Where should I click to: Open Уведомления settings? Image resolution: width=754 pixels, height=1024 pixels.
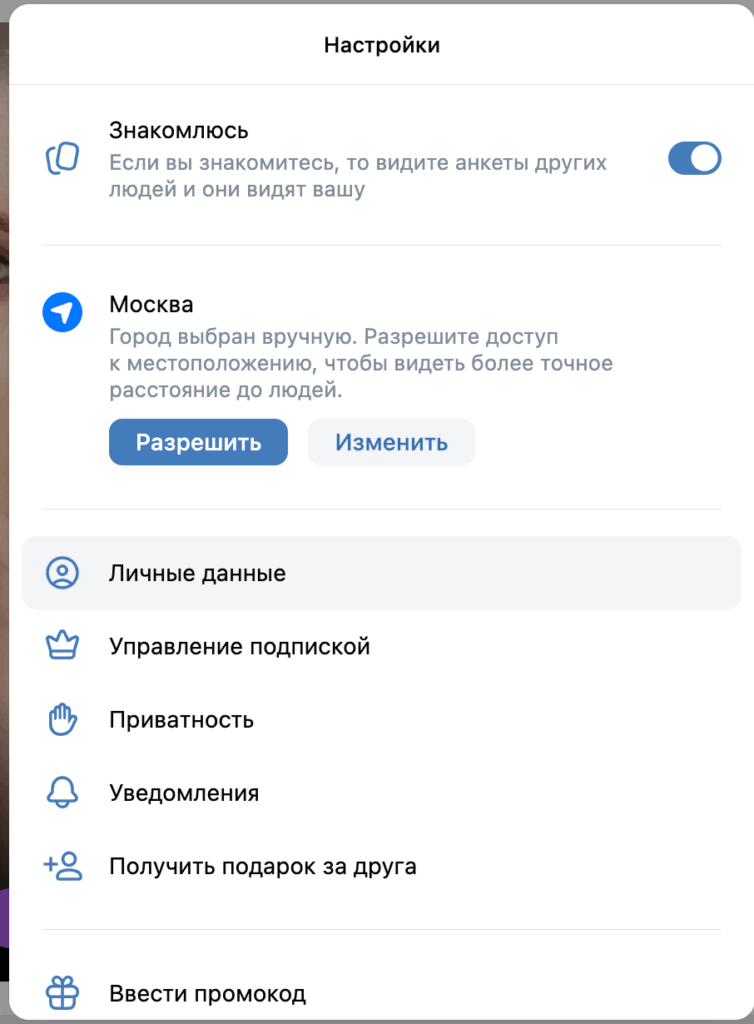point(381,793)
